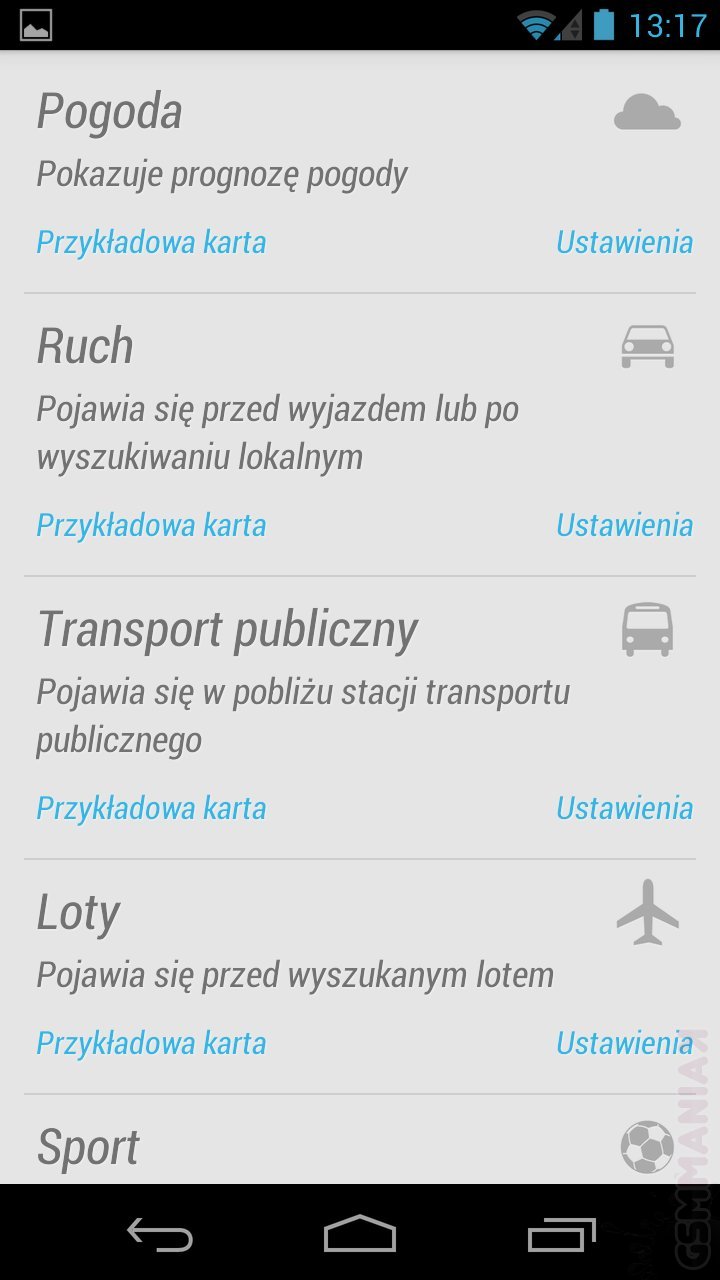
Task: View Przykładowa karta under Loty
Action: pyautogui.click(x=151, y=1044)
